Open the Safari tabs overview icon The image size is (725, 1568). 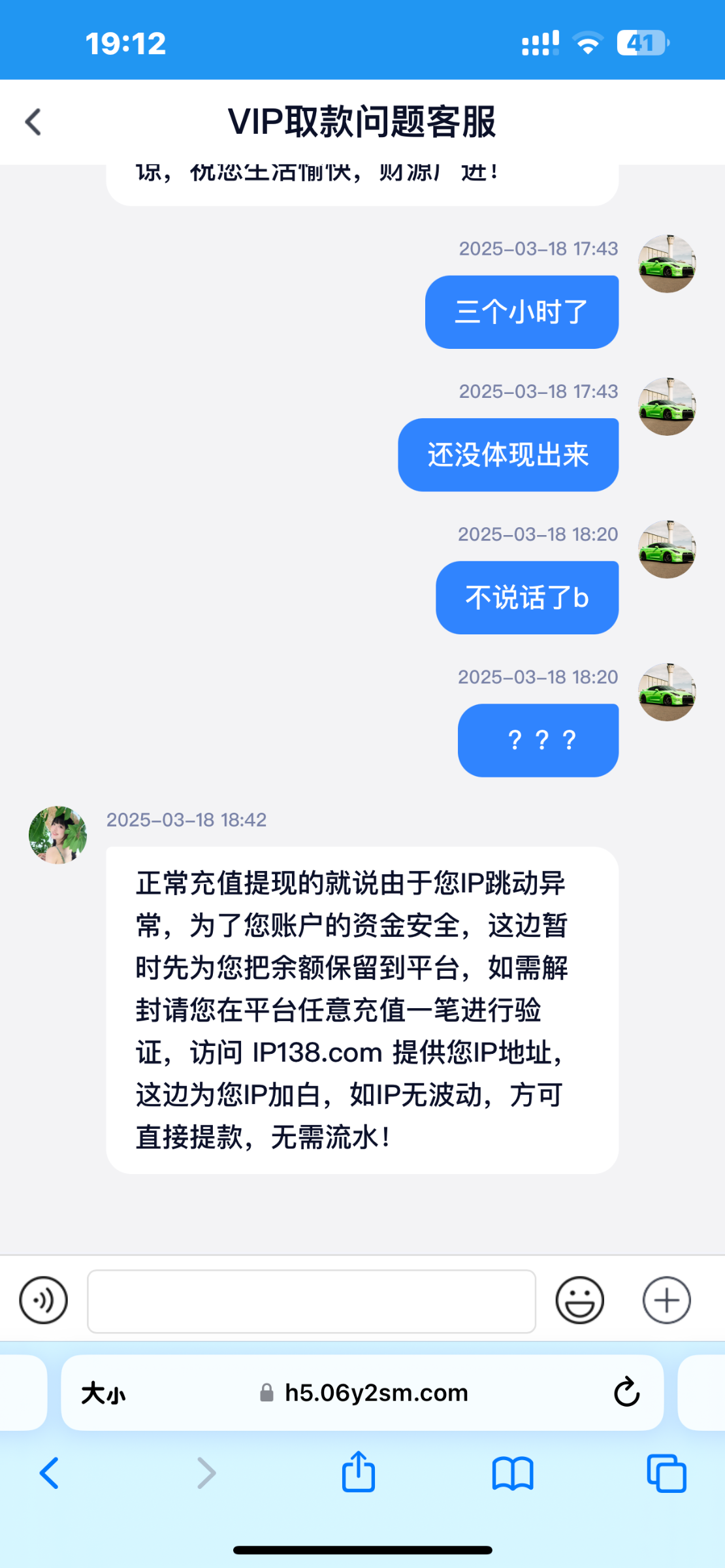click(666, 1474)
